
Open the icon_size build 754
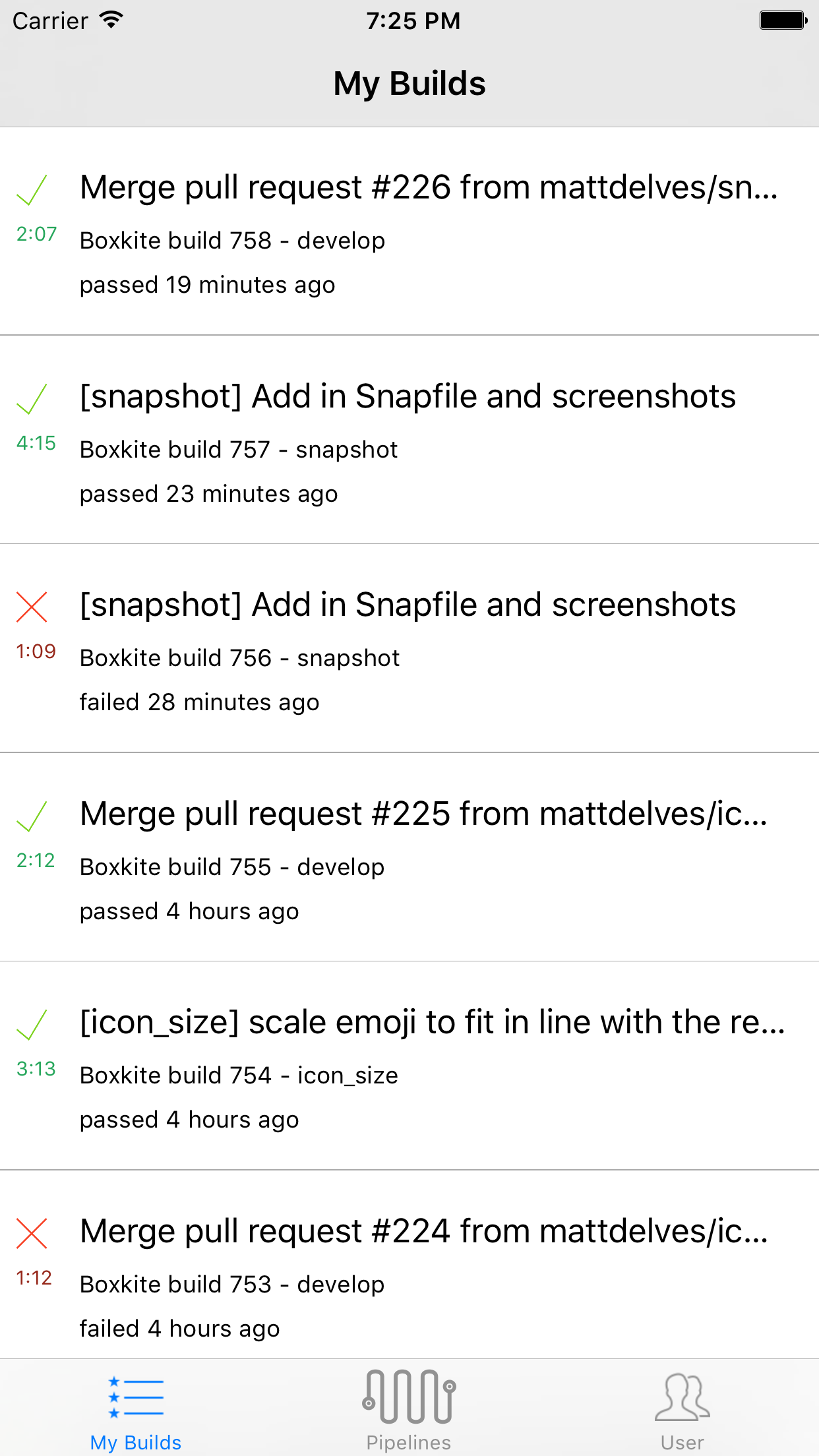[409, 1067]
